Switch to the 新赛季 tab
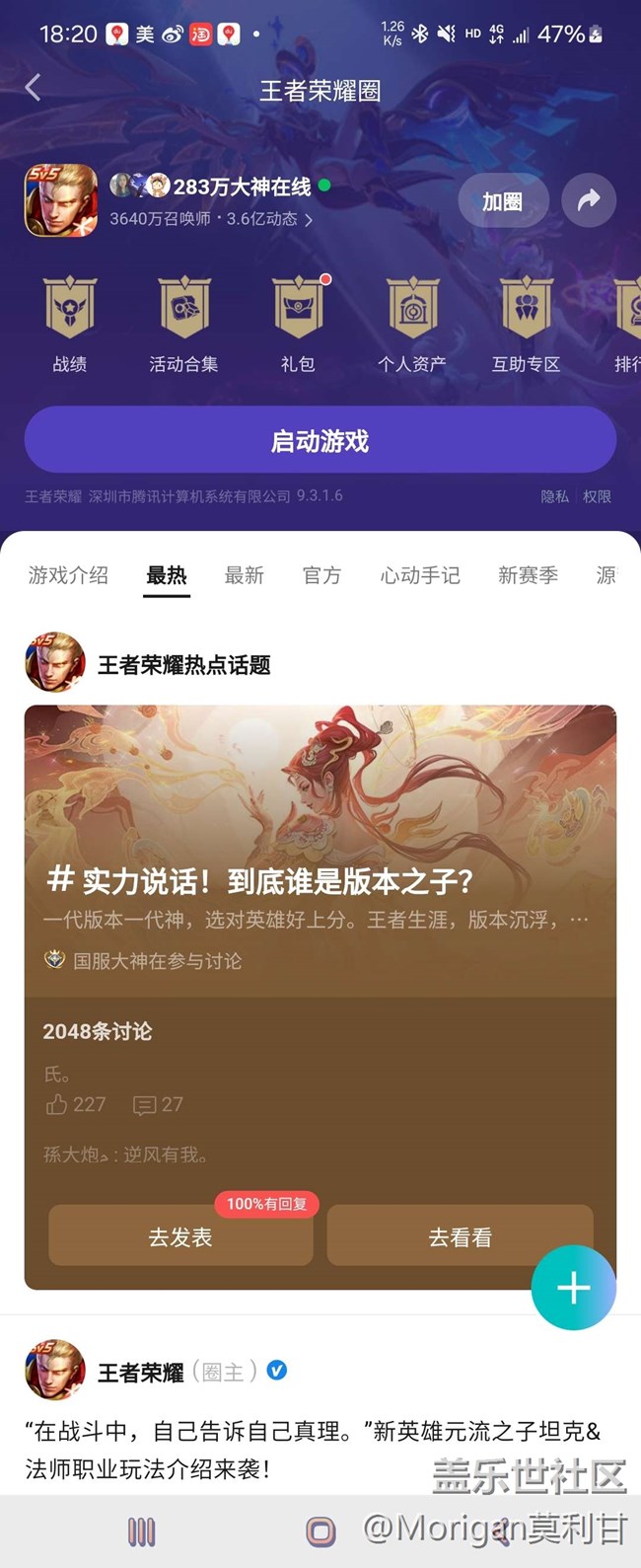The width and height of the screenshot is (641, 1568). click(x=528, y=575)
